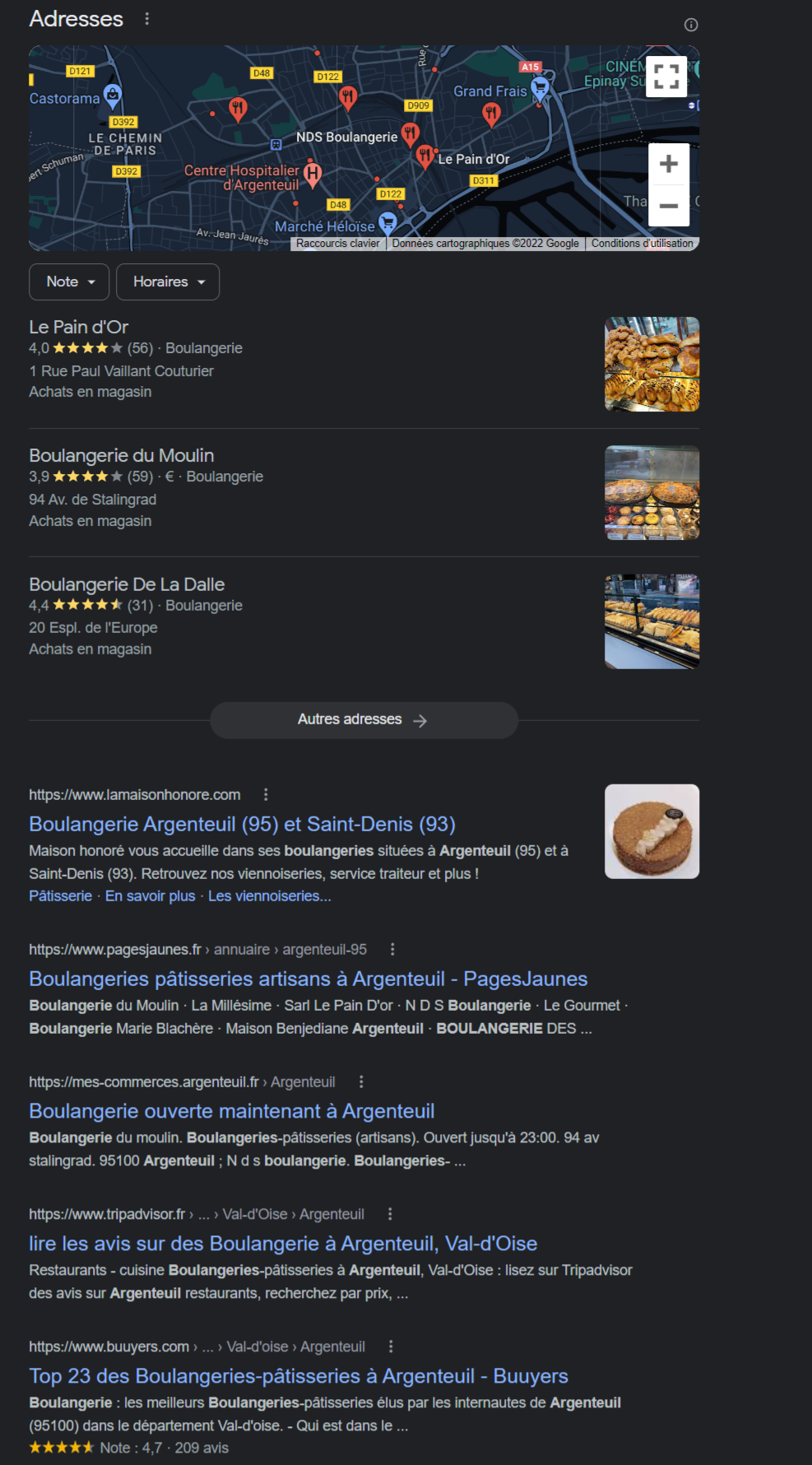Follow the Pâtisserie sitelink
812x1465 pixels.
tap(60, 896)
